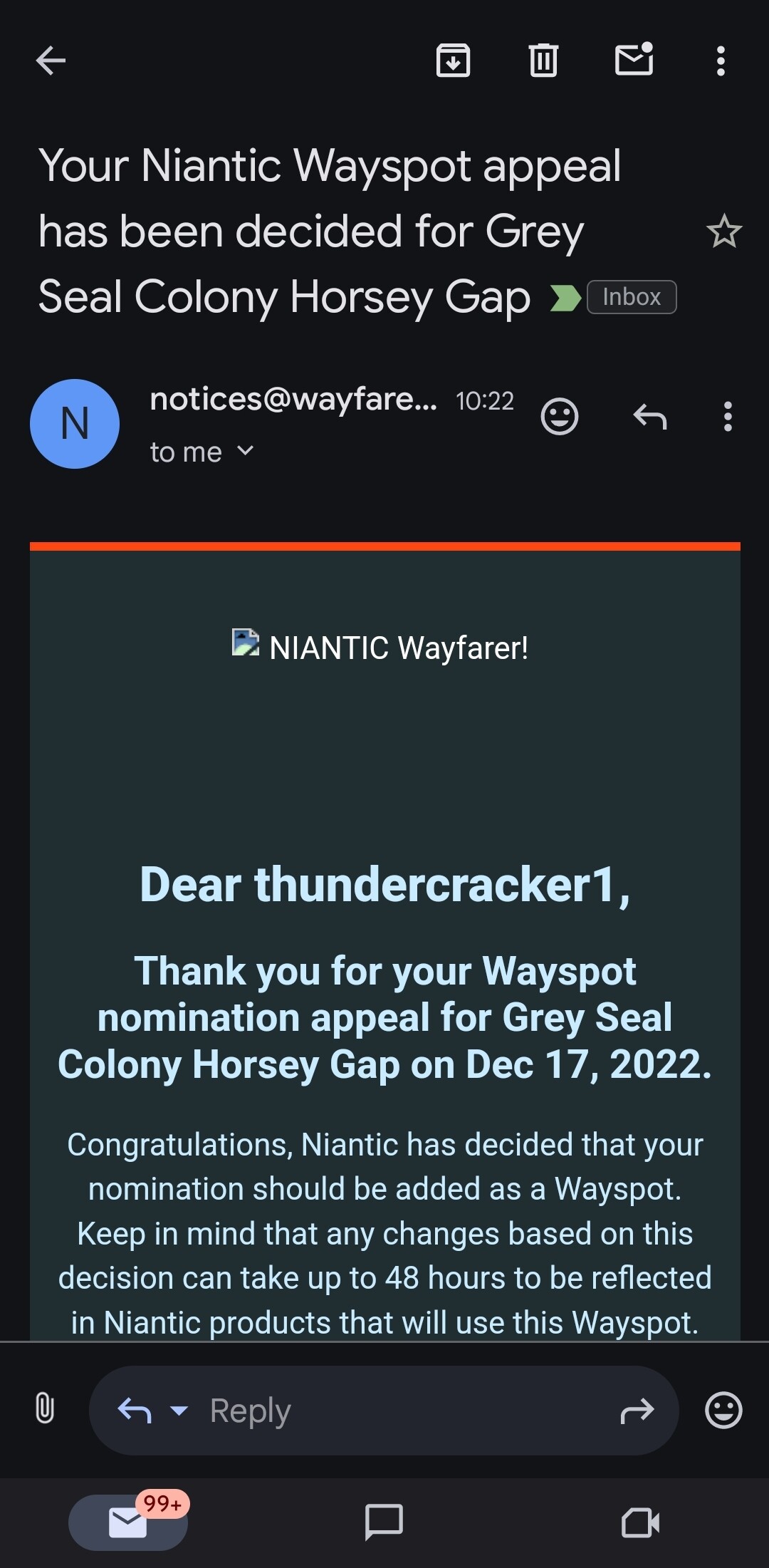Tap the Inbox label chip
The width and height of the screenshot is (769, 1568).
631,297
